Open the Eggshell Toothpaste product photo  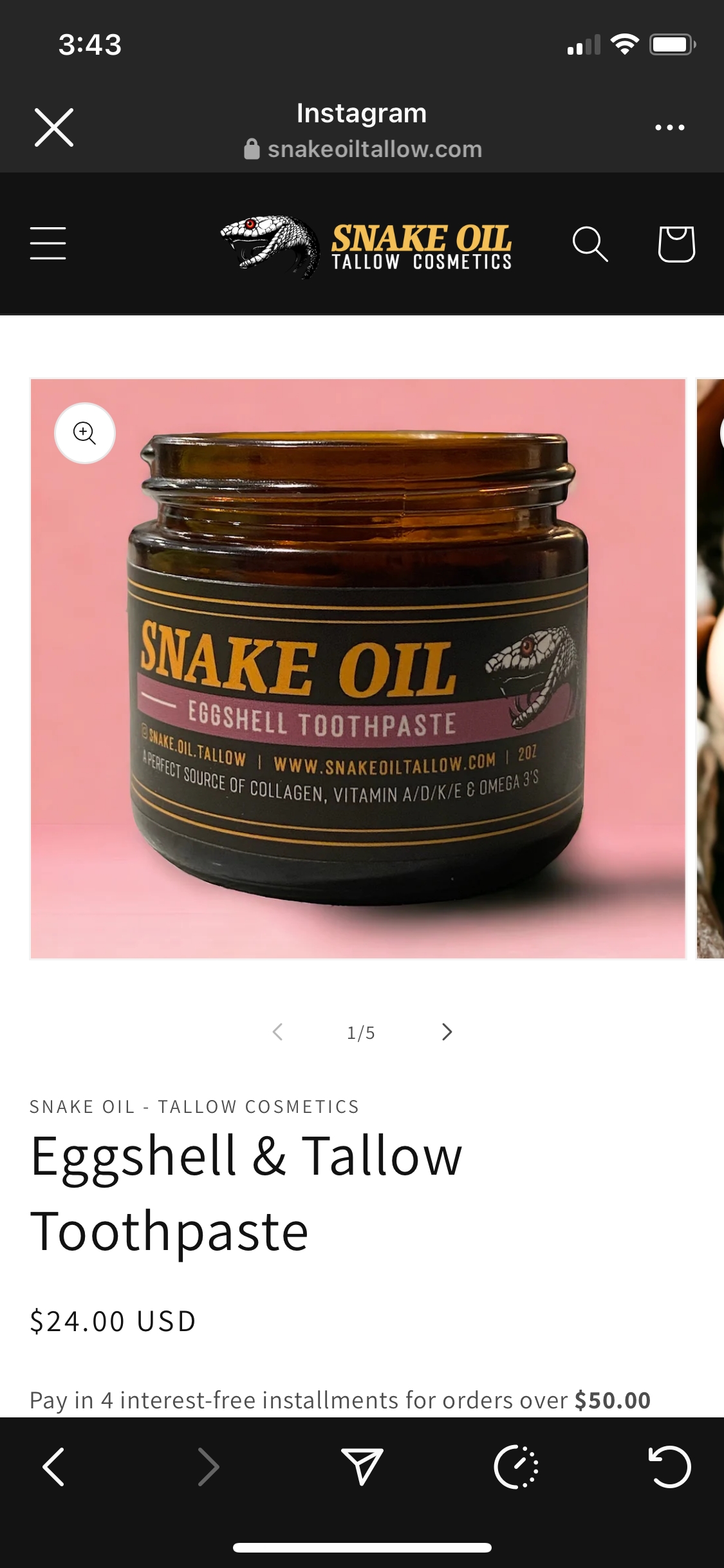358,668
